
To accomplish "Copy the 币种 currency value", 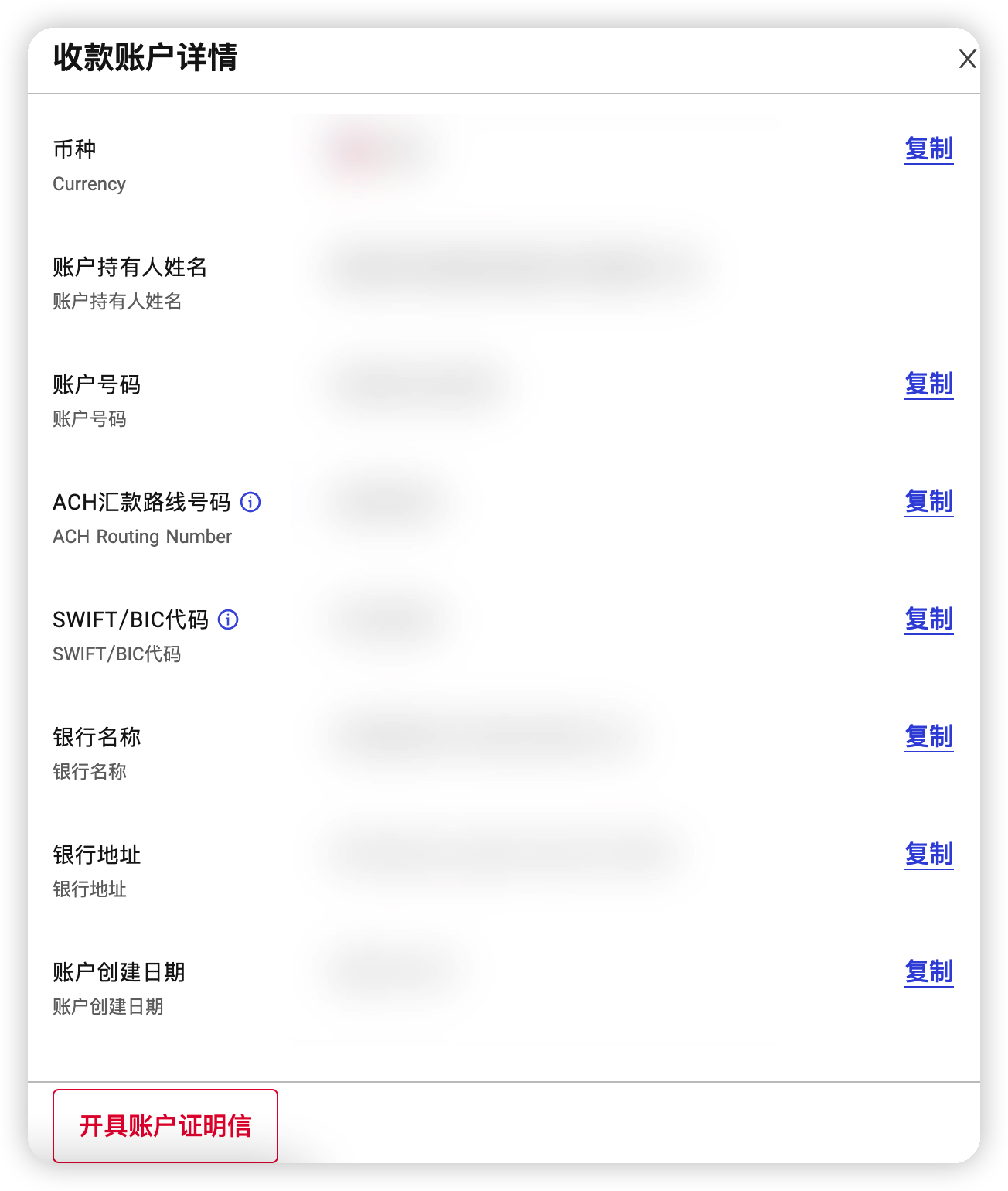I will point(928,148).
